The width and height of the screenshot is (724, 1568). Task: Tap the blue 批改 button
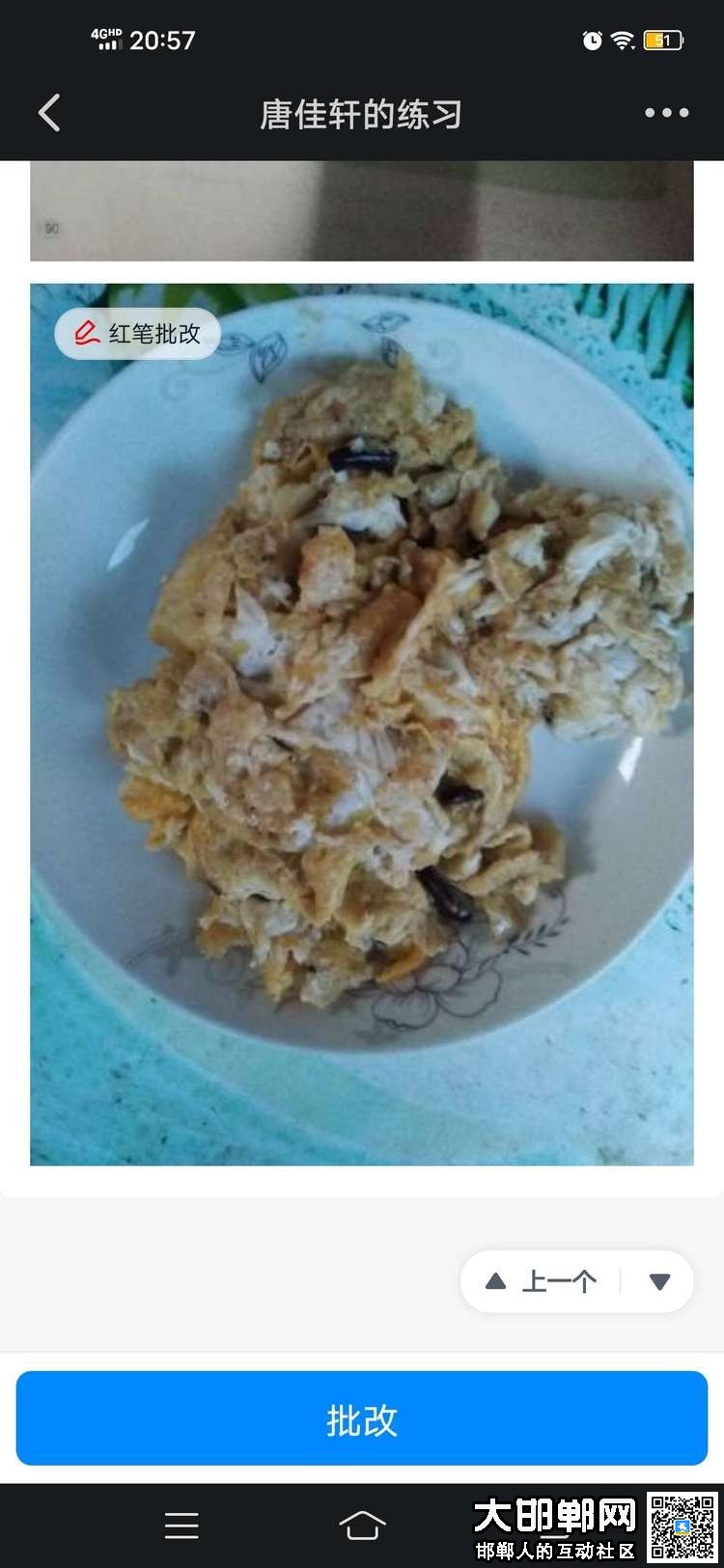click(362, 1418)
